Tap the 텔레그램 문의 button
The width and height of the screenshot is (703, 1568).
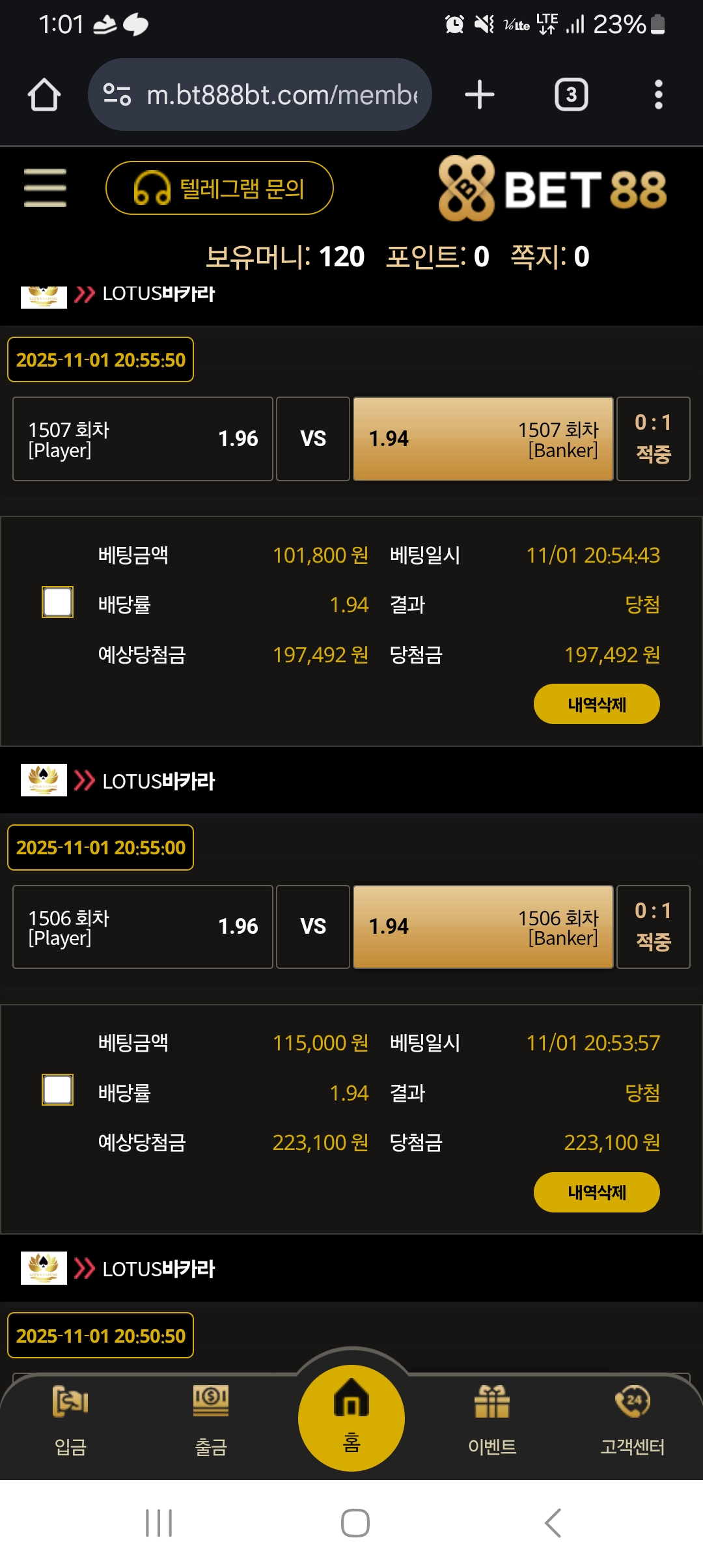[219, 188]
